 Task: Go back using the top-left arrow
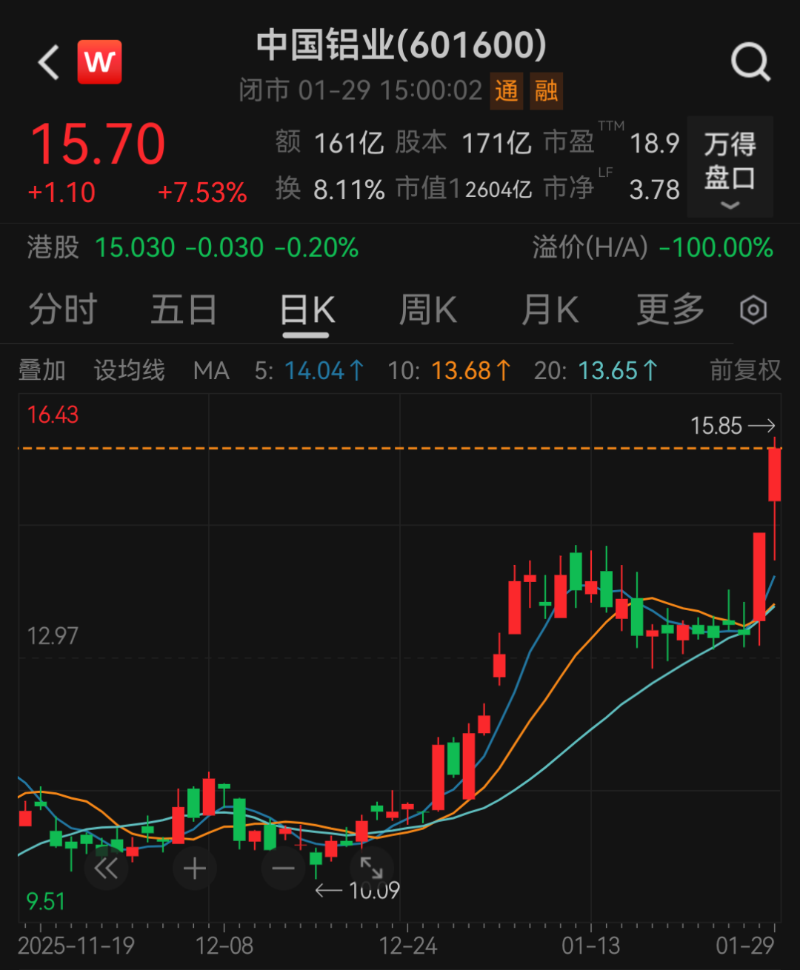(49, 63)
